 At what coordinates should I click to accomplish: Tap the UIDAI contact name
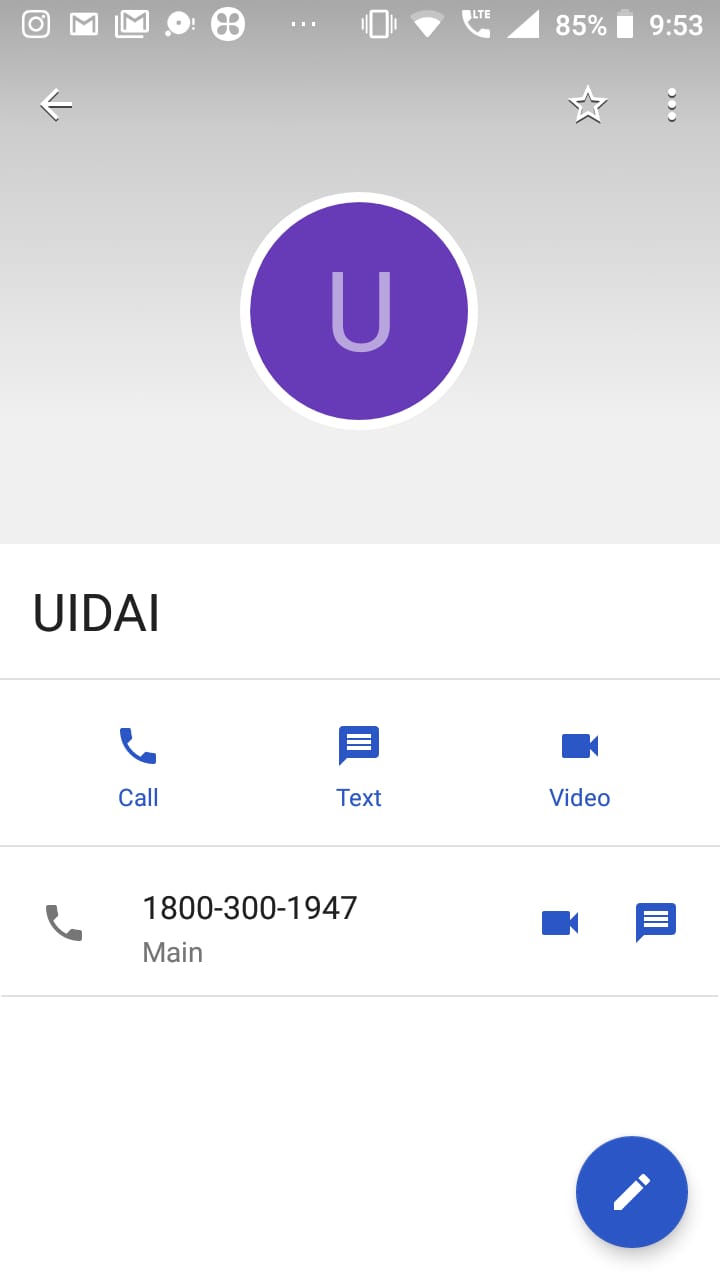(x=97, y=613)
